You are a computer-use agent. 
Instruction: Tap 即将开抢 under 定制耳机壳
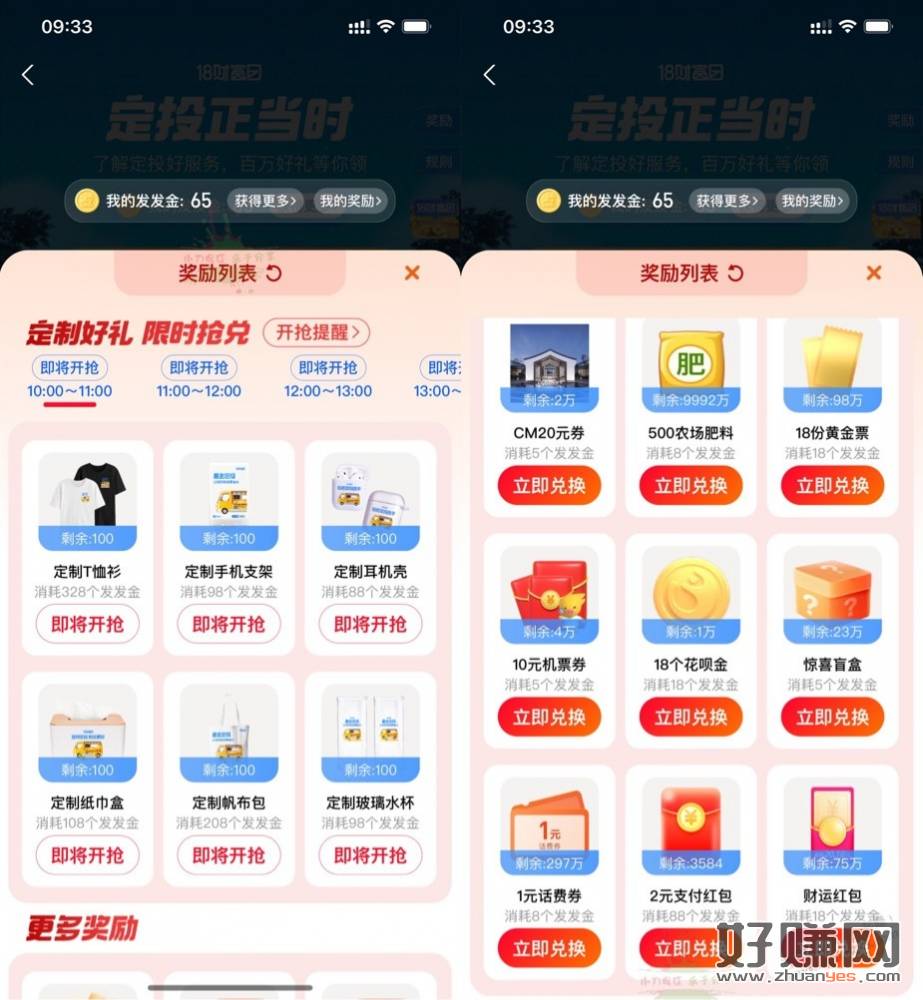click(370, 624)
